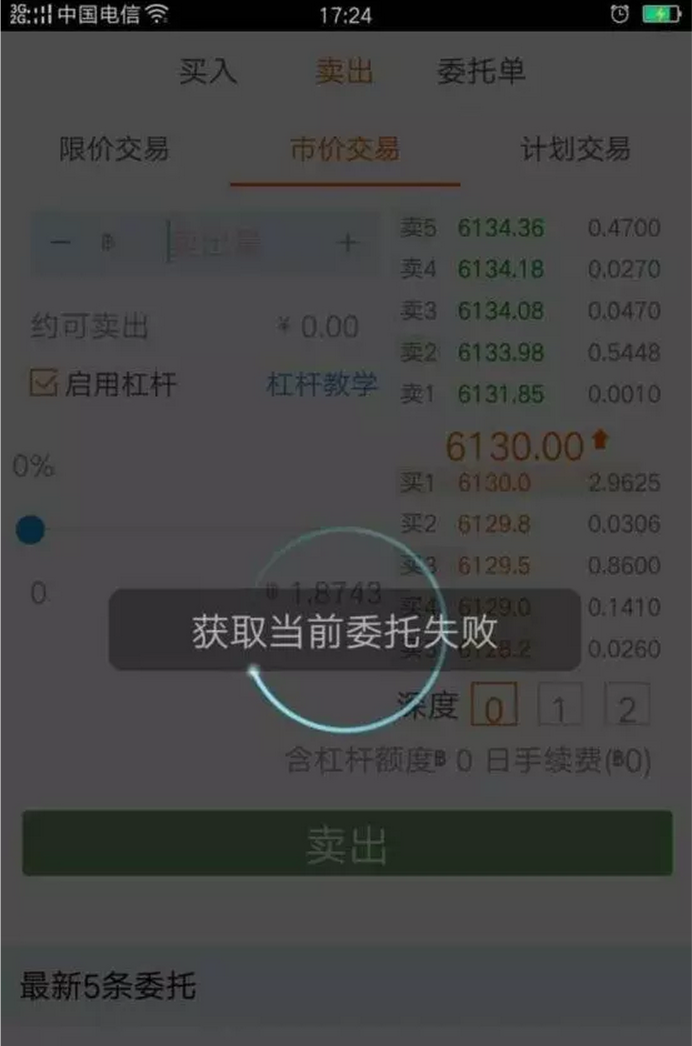Select the 卖出 tab

344,72
